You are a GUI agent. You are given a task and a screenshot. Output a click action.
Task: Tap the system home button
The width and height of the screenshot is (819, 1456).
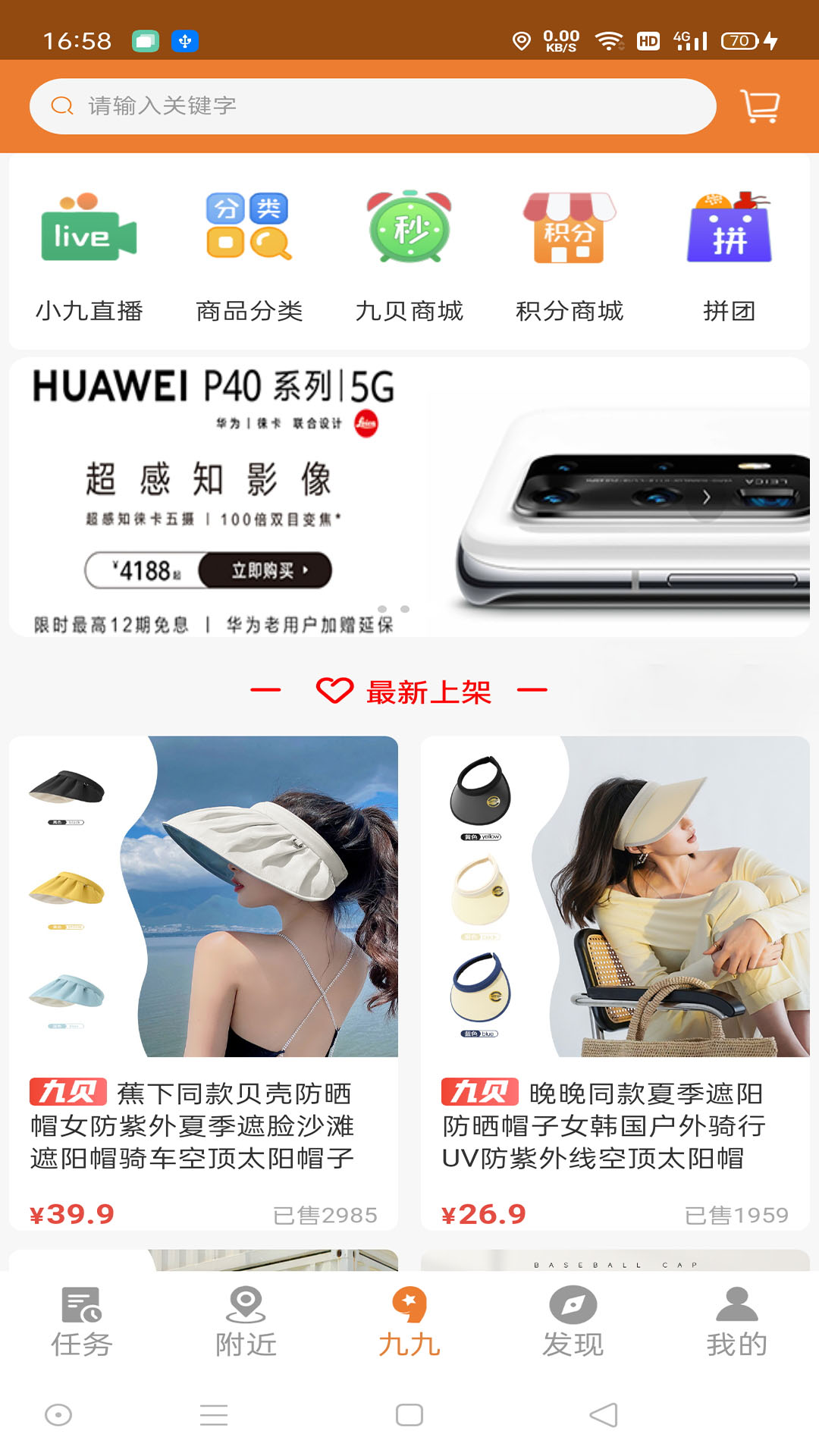coord(409,1415)
